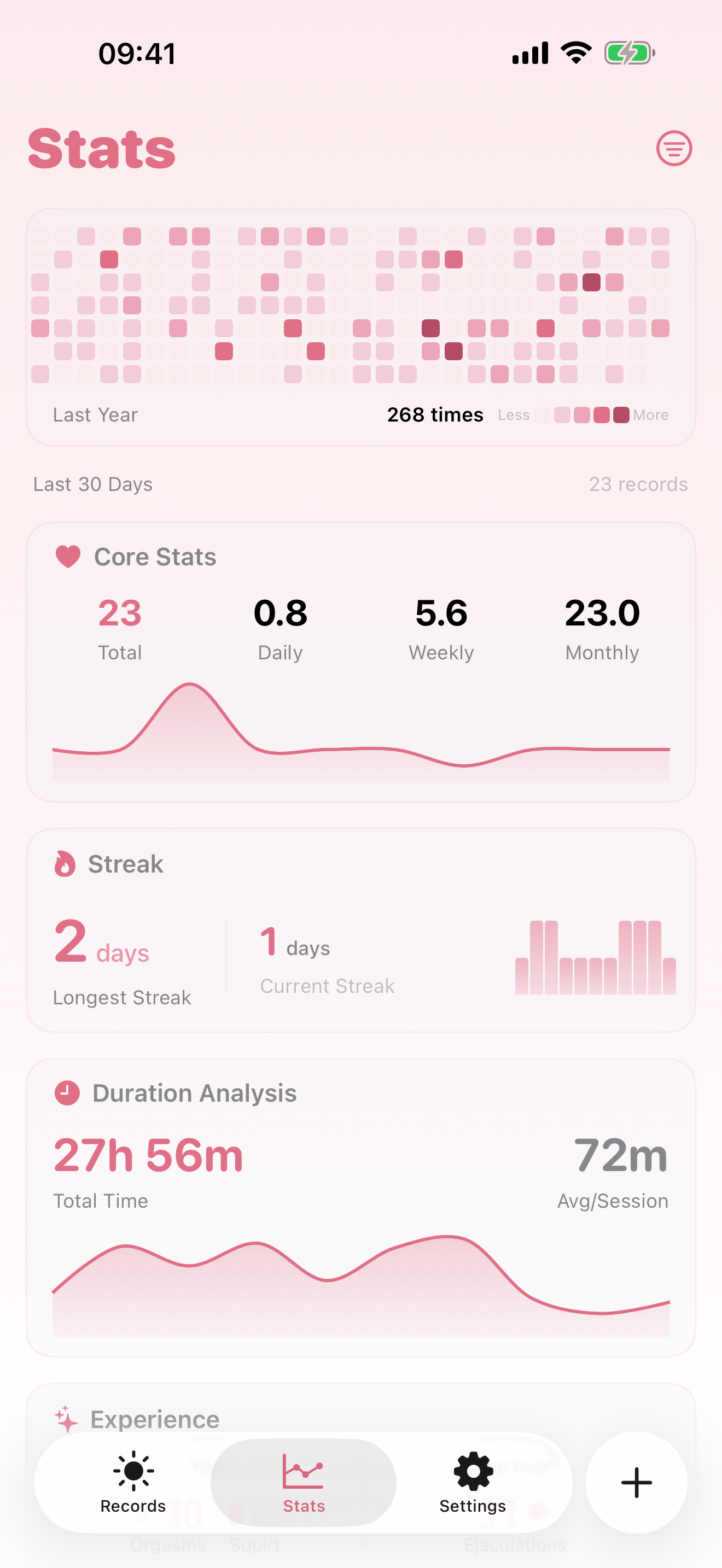Switch to the Records tab
The image size is (722, 1568).
click(133, 1483)
